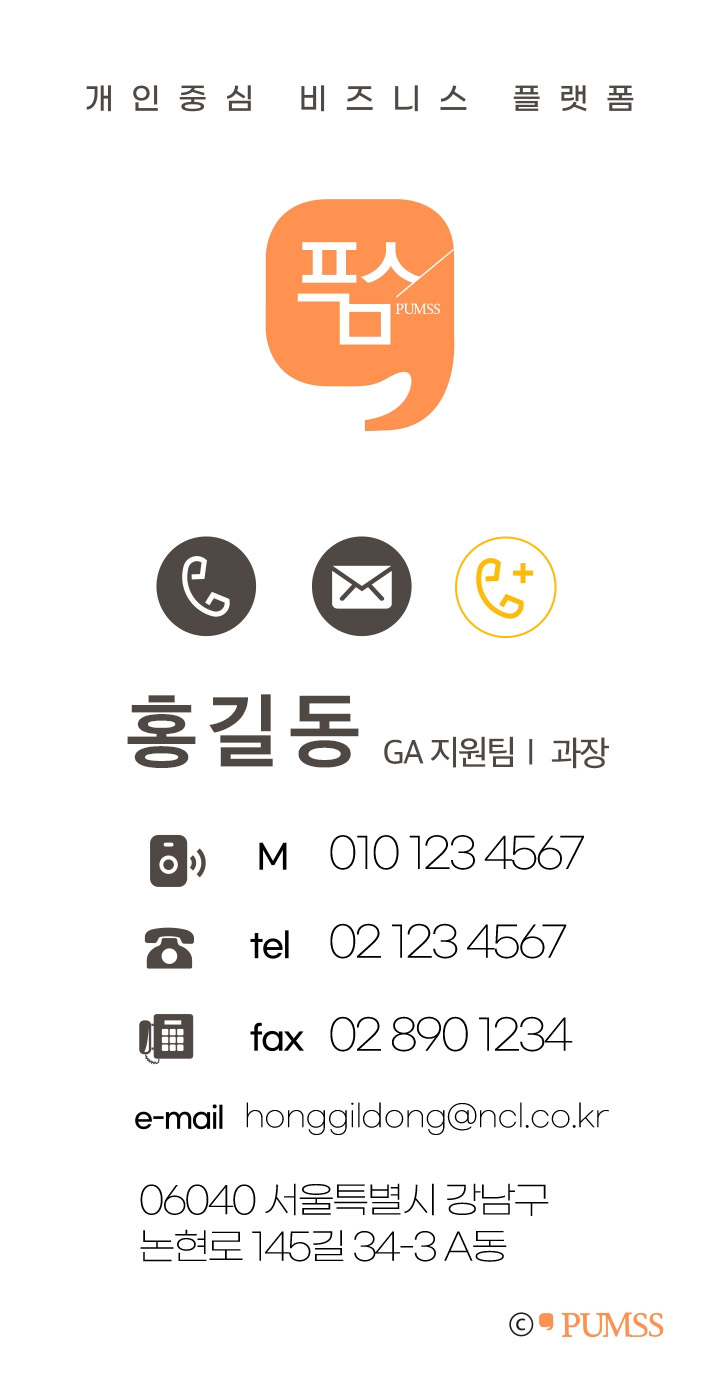Send an email via the envelope icon

tap(361, 586)
